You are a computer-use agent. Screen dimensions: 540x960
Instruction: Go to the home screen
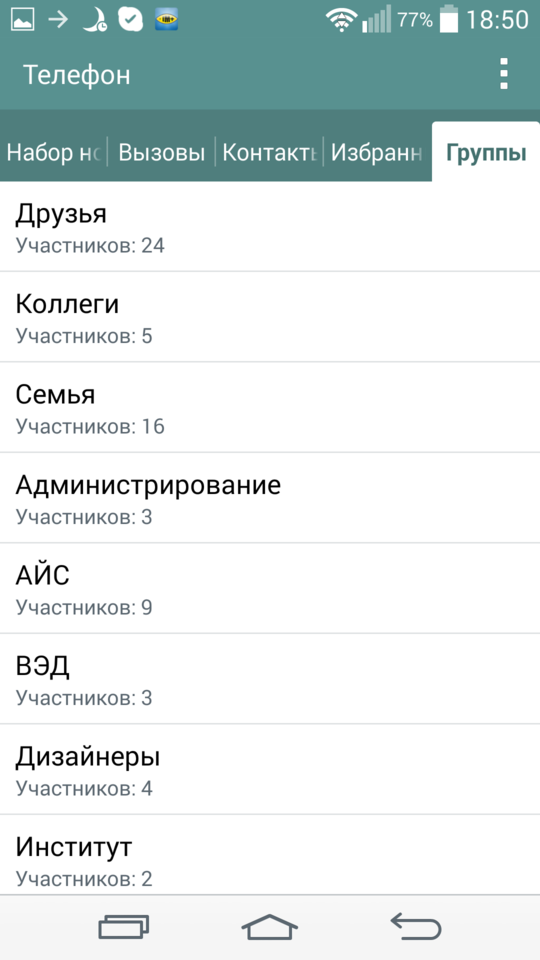pyautogui.click(x=269, y=926)
